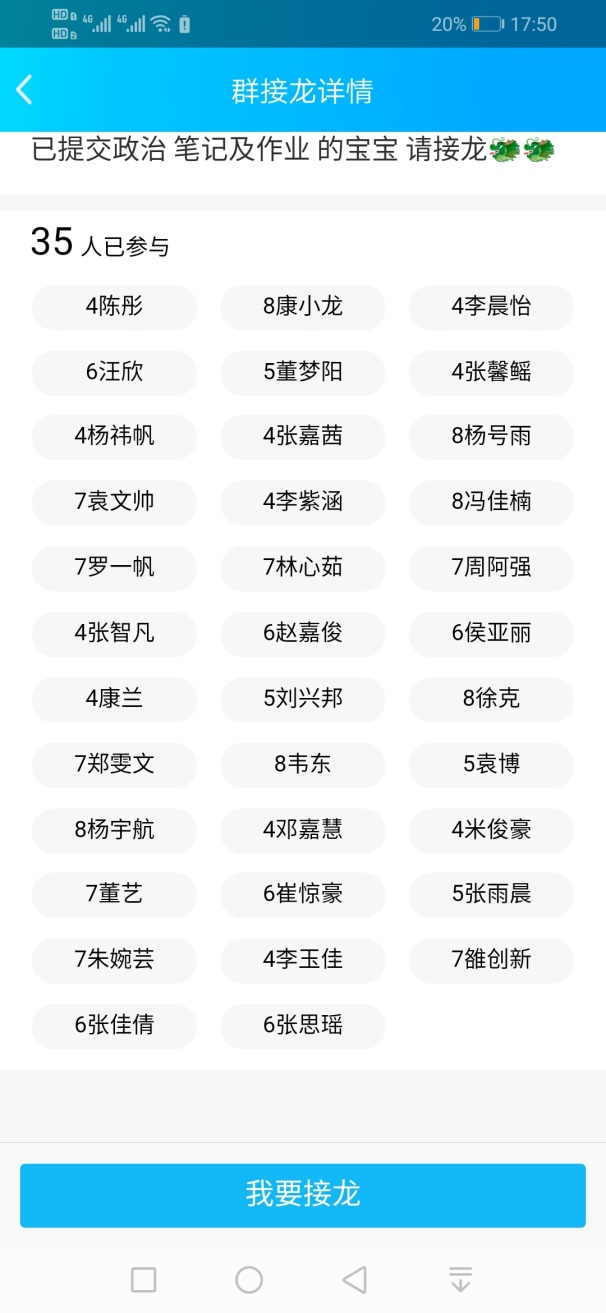Screen dimensions: 606x1313
Task: Open recent apps from the navigation bar
Action: [x=144, y=1279]
